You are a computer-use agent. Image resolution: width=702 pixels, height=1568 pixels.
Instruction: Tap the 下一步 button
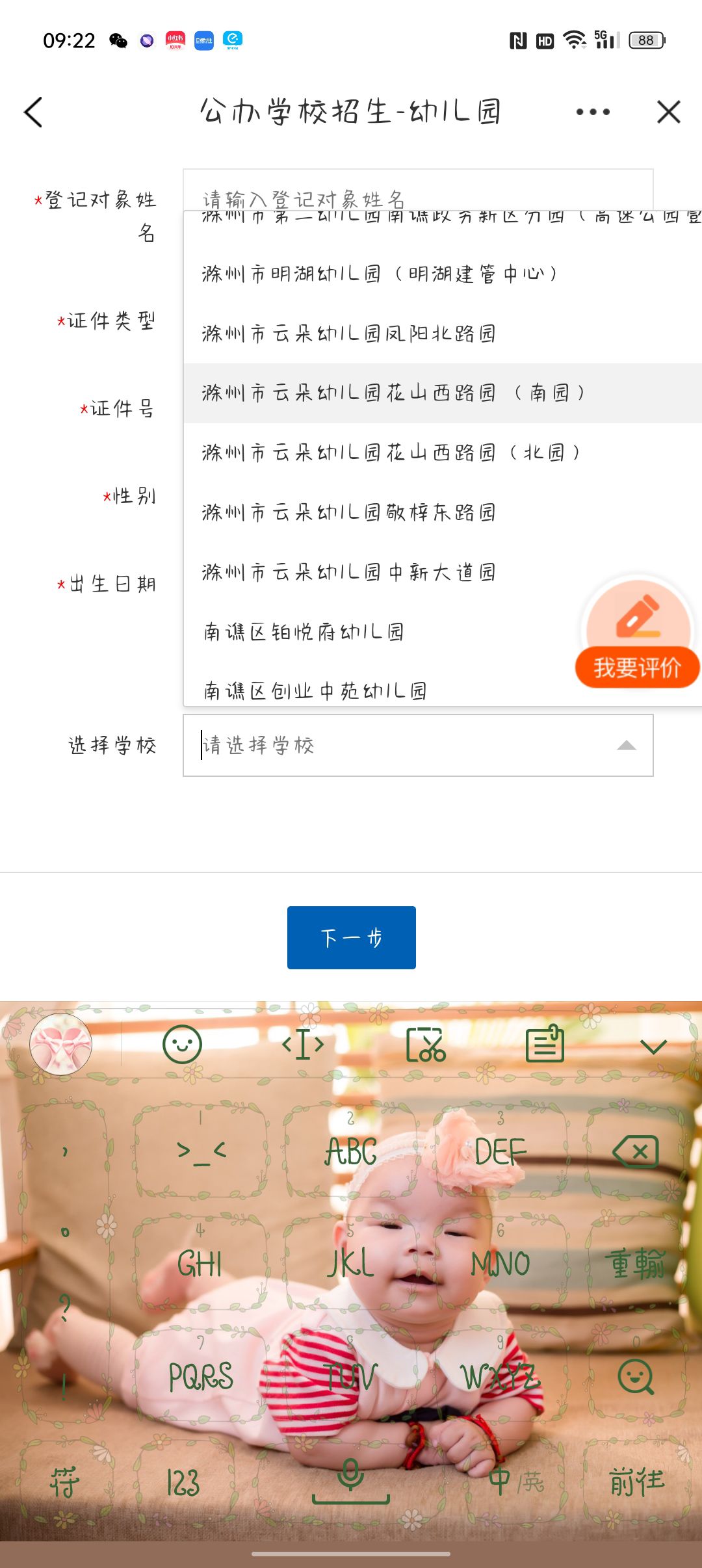pyautogui.click(x=352, y=937)
